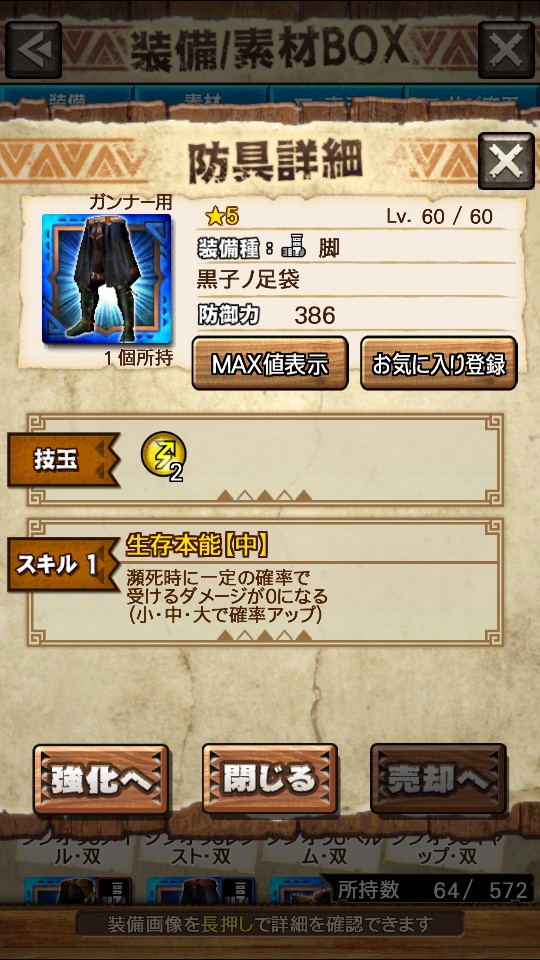Go back with top-left arrow
This screenshot has height=960, width=540.
(34, 50)
